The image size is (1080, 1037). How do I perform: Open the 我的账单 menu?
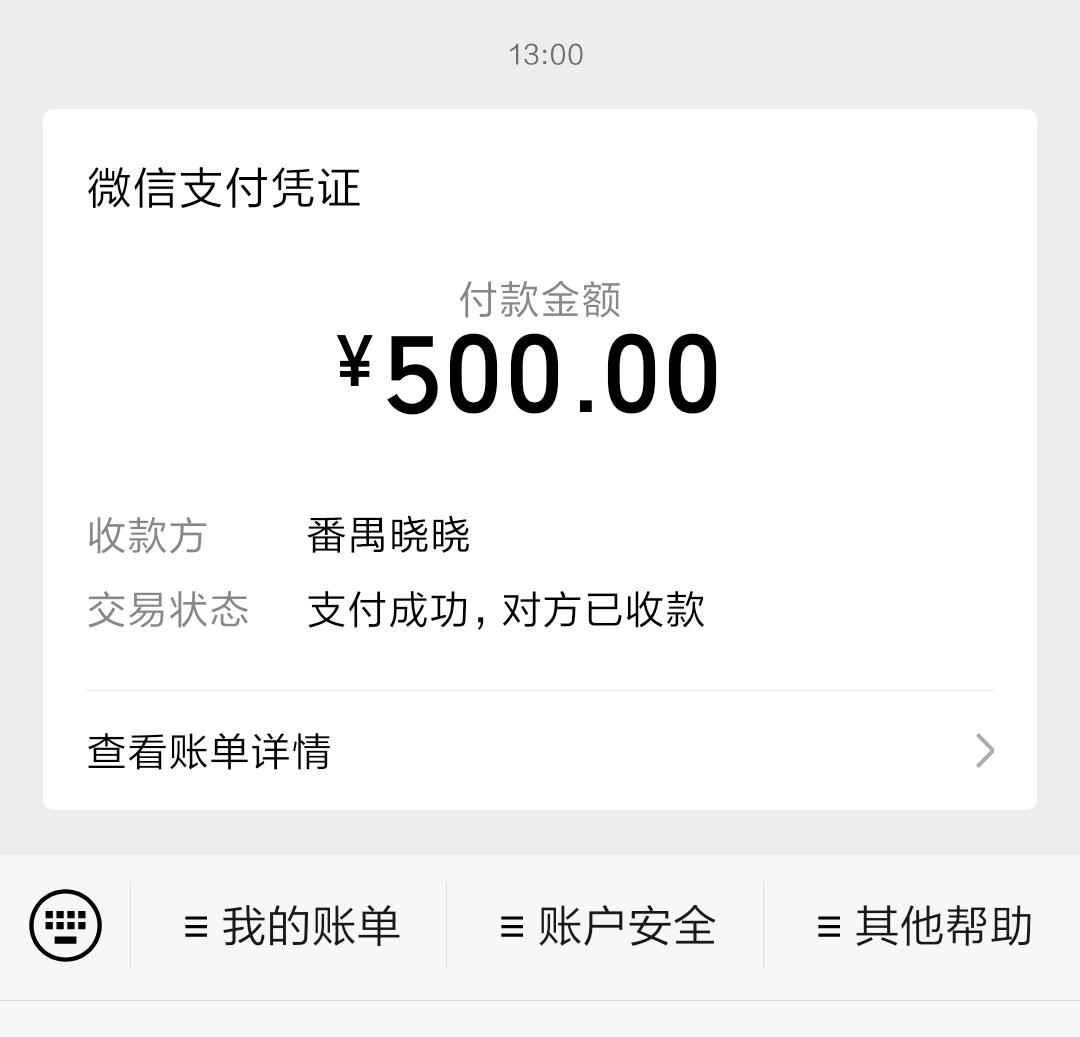pyautogui.click(x=291, y=926)
